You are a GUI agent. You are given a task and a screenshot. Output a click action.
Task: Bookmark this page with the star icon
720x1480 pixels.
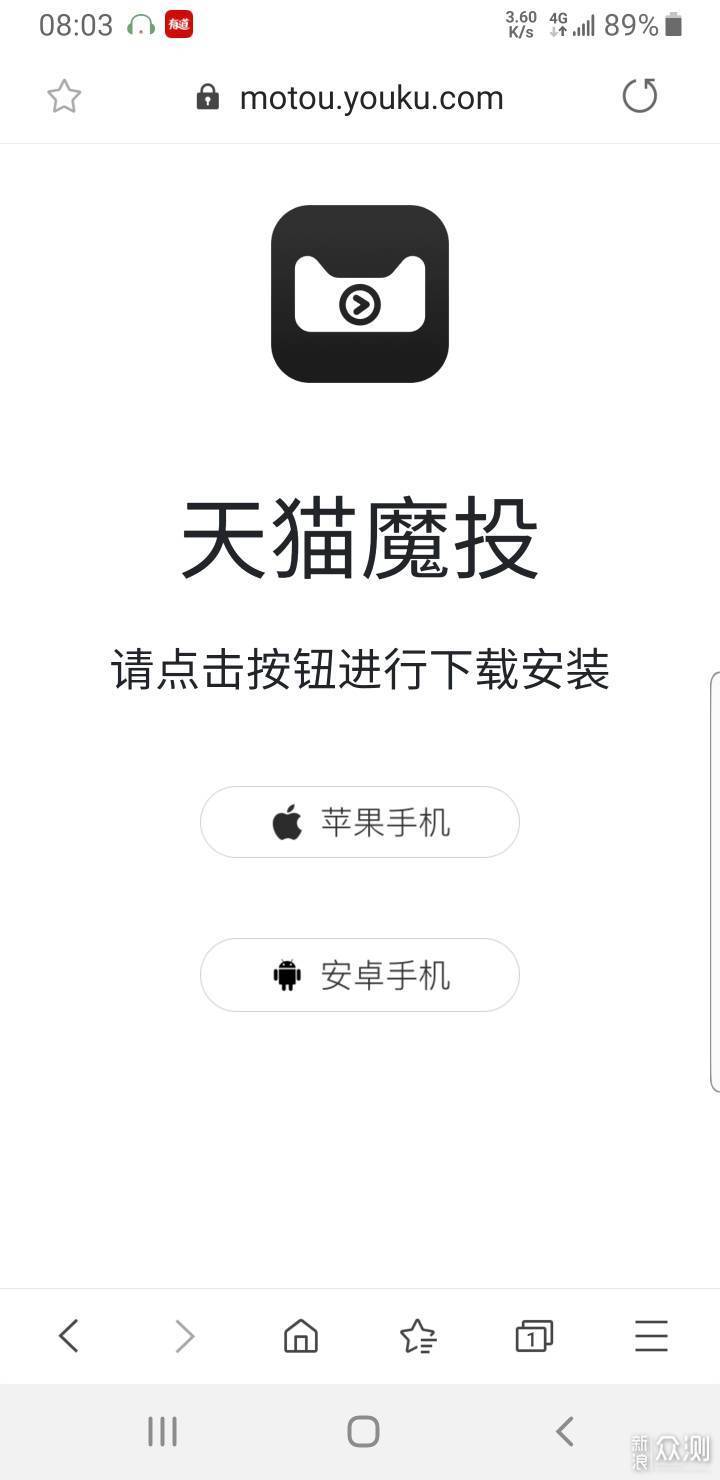point(64,97)
